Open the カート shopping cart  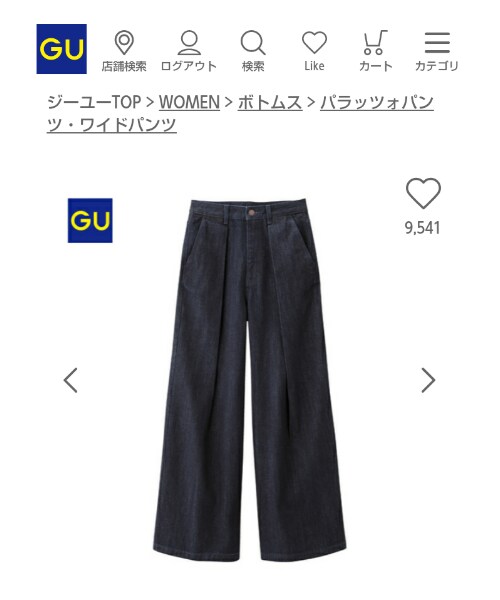[376, 52]
